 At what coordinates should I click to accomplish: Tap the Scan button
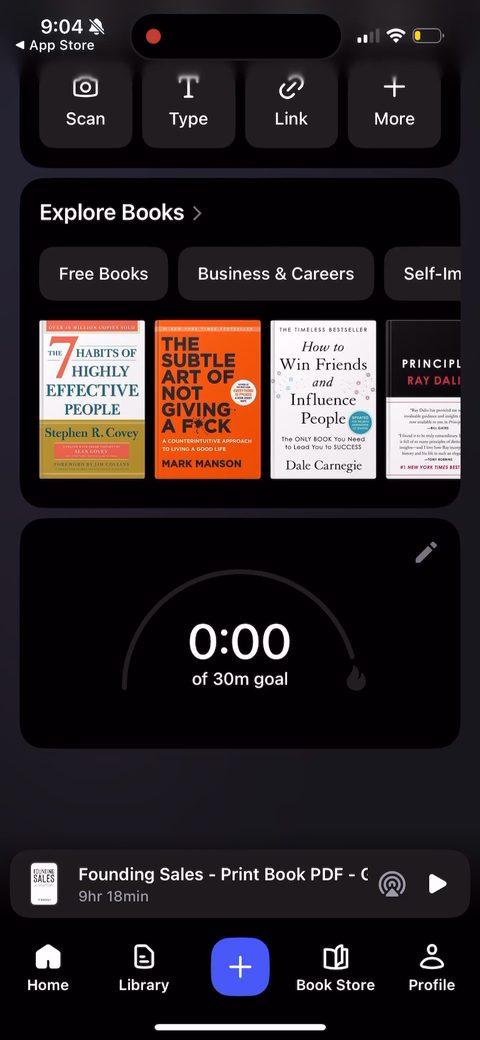[x=85, y=103]
